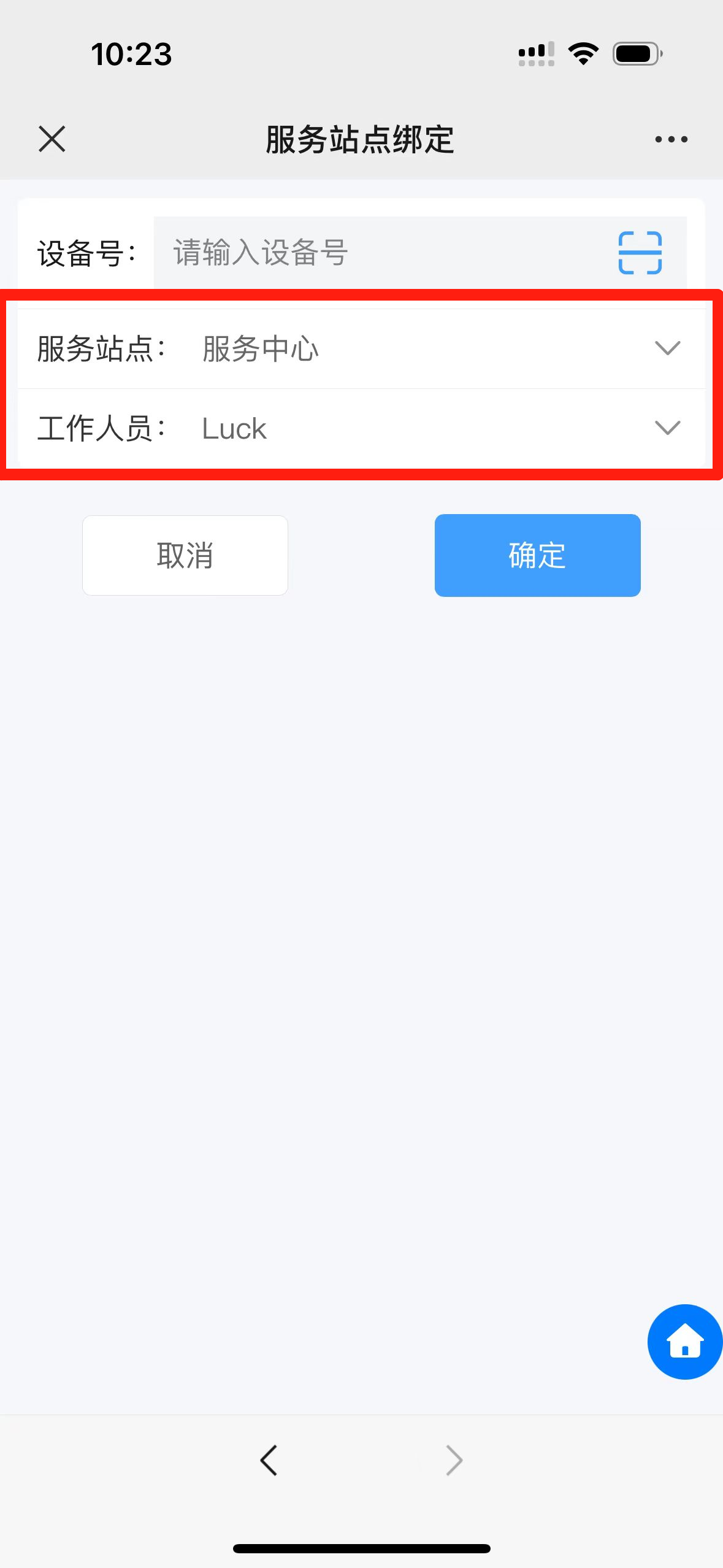Confirm binding with 确定 button
This screenshot has width=723, height=1568.
(537, 555)
